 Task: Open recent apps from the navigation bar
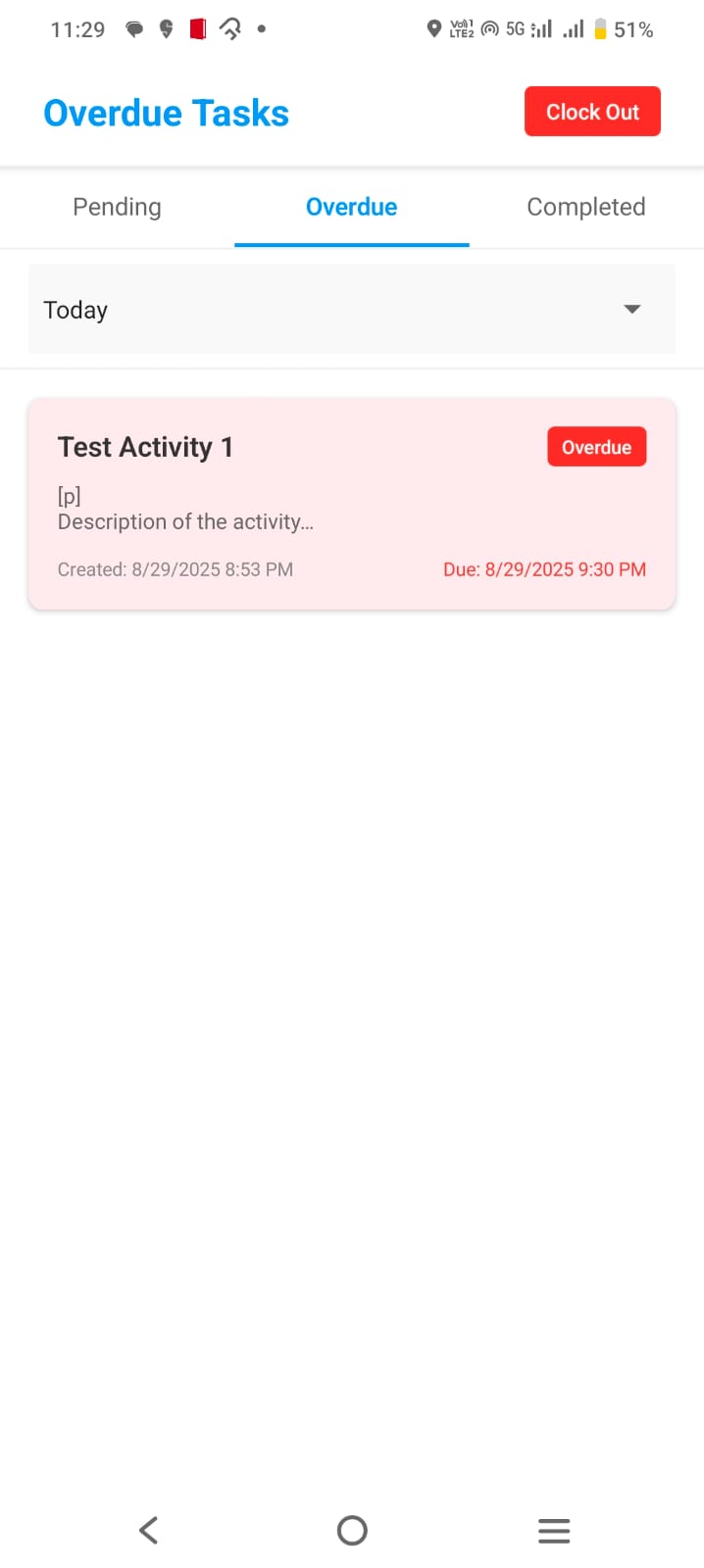pos(554,1530)
